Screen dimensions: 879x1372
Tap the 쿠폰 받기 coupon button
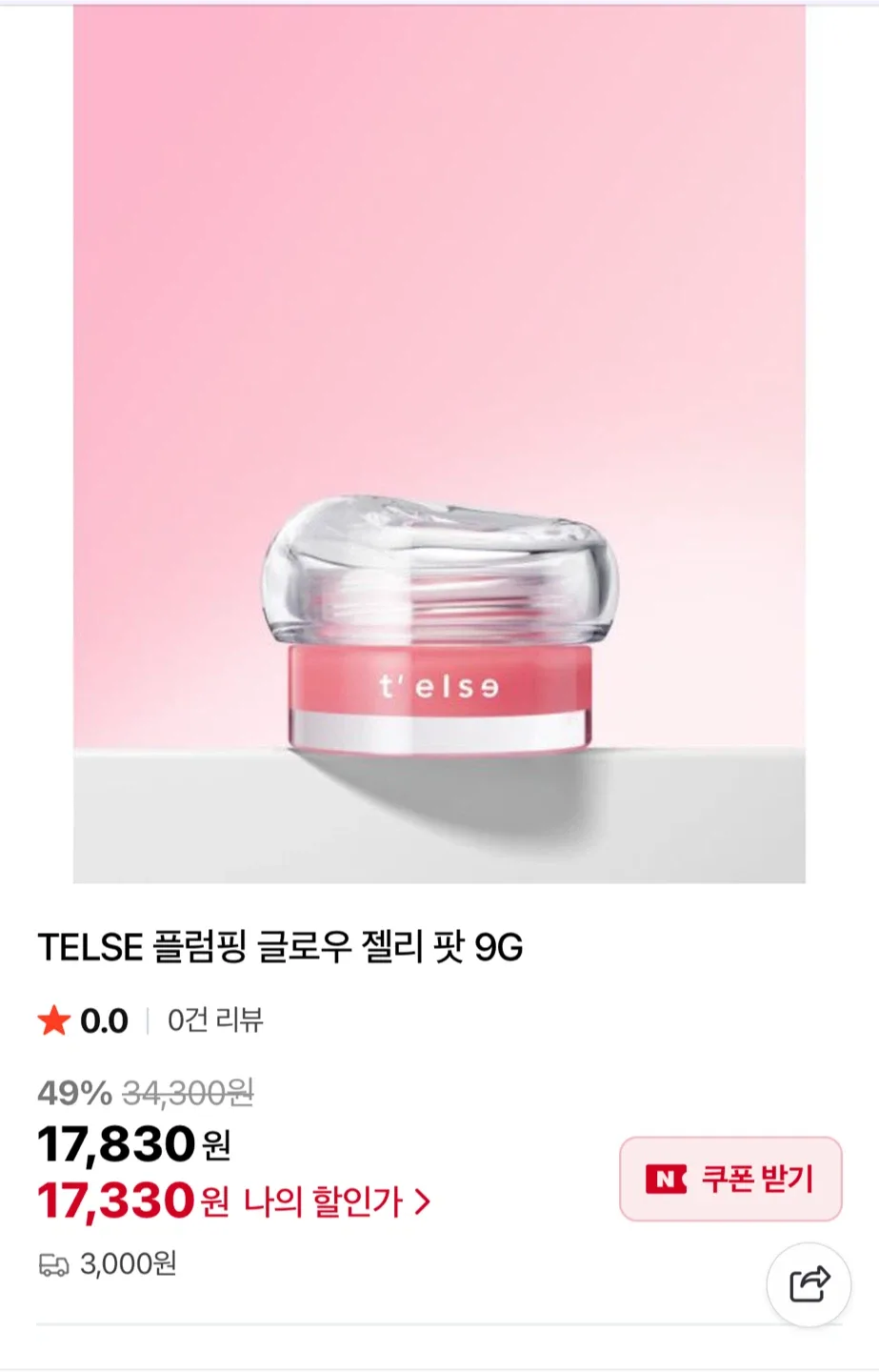pyautogui.click(x=730, y=1179)
